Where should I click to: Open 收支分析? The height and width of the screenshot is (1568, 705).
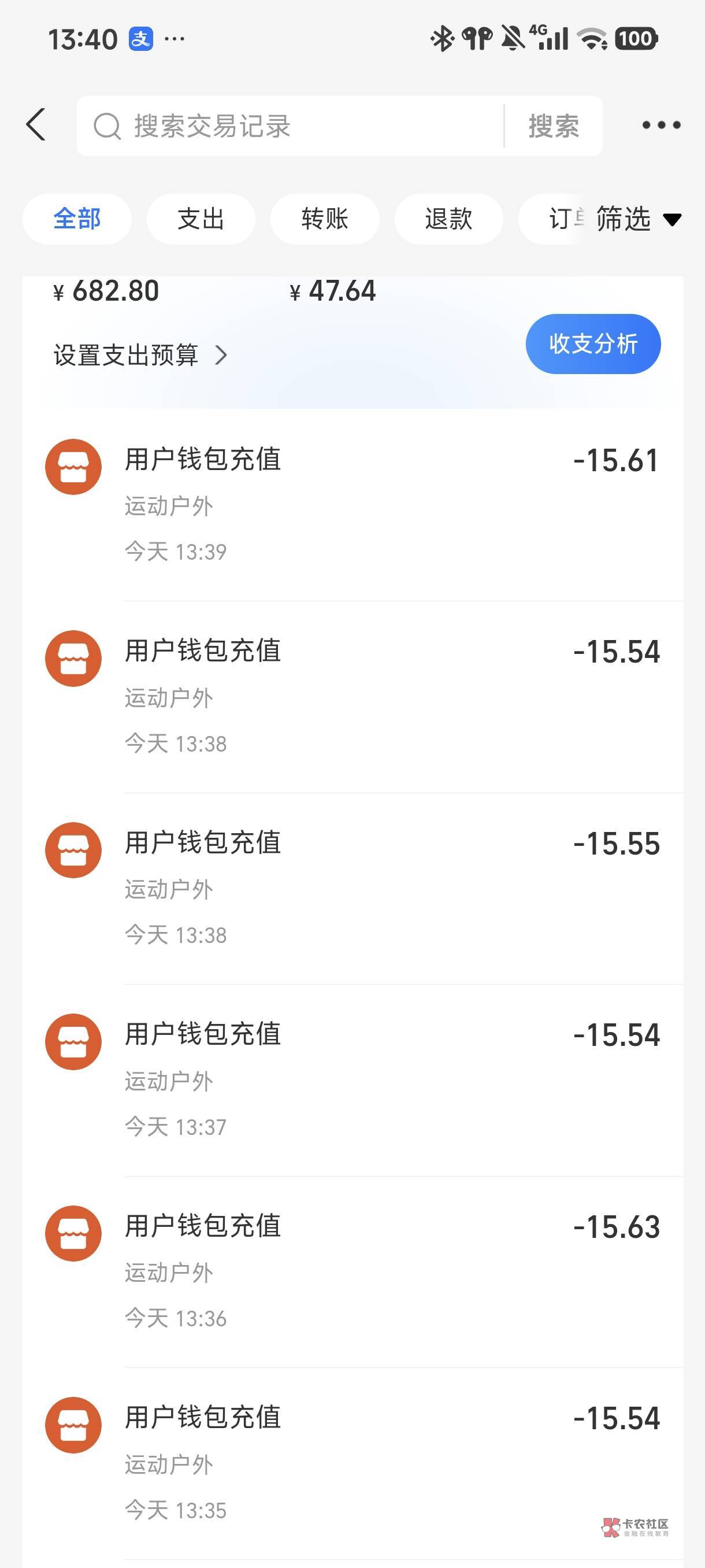[592, 344]
